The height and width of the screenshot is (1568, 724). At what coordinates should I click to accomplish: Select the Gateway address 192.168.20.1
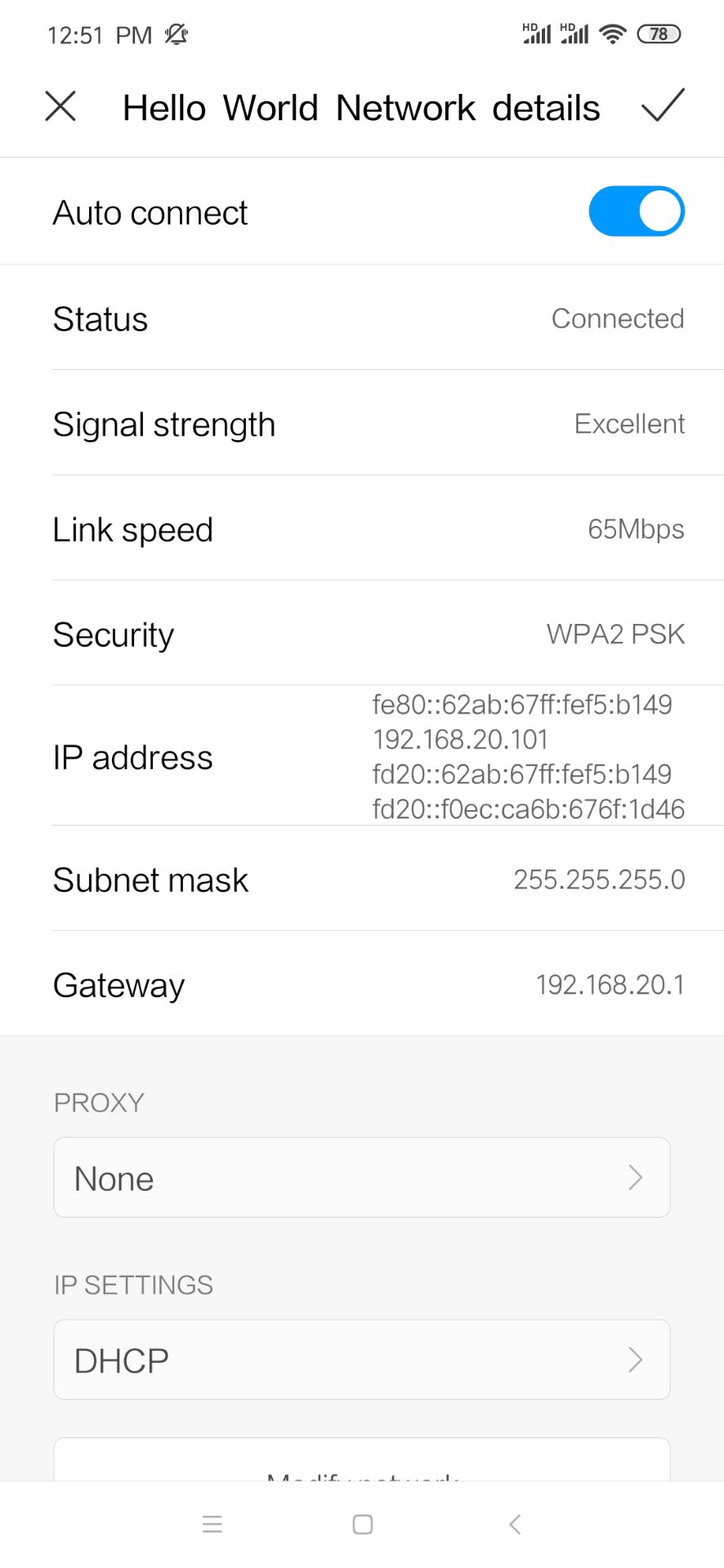pyautogui.click(x=610, y=984)
